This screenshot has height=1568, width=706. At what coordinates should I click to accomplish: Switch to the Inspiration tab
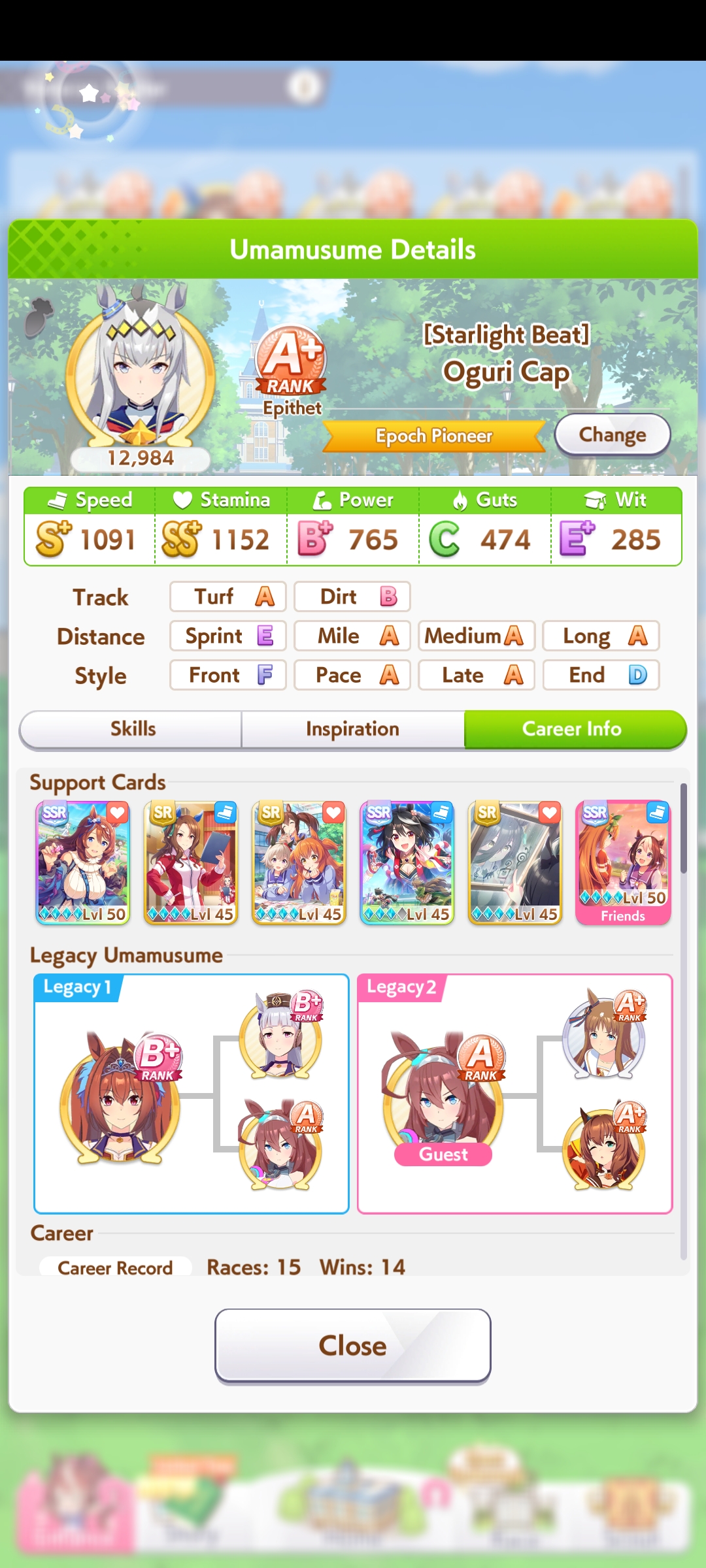coord(353,729)
